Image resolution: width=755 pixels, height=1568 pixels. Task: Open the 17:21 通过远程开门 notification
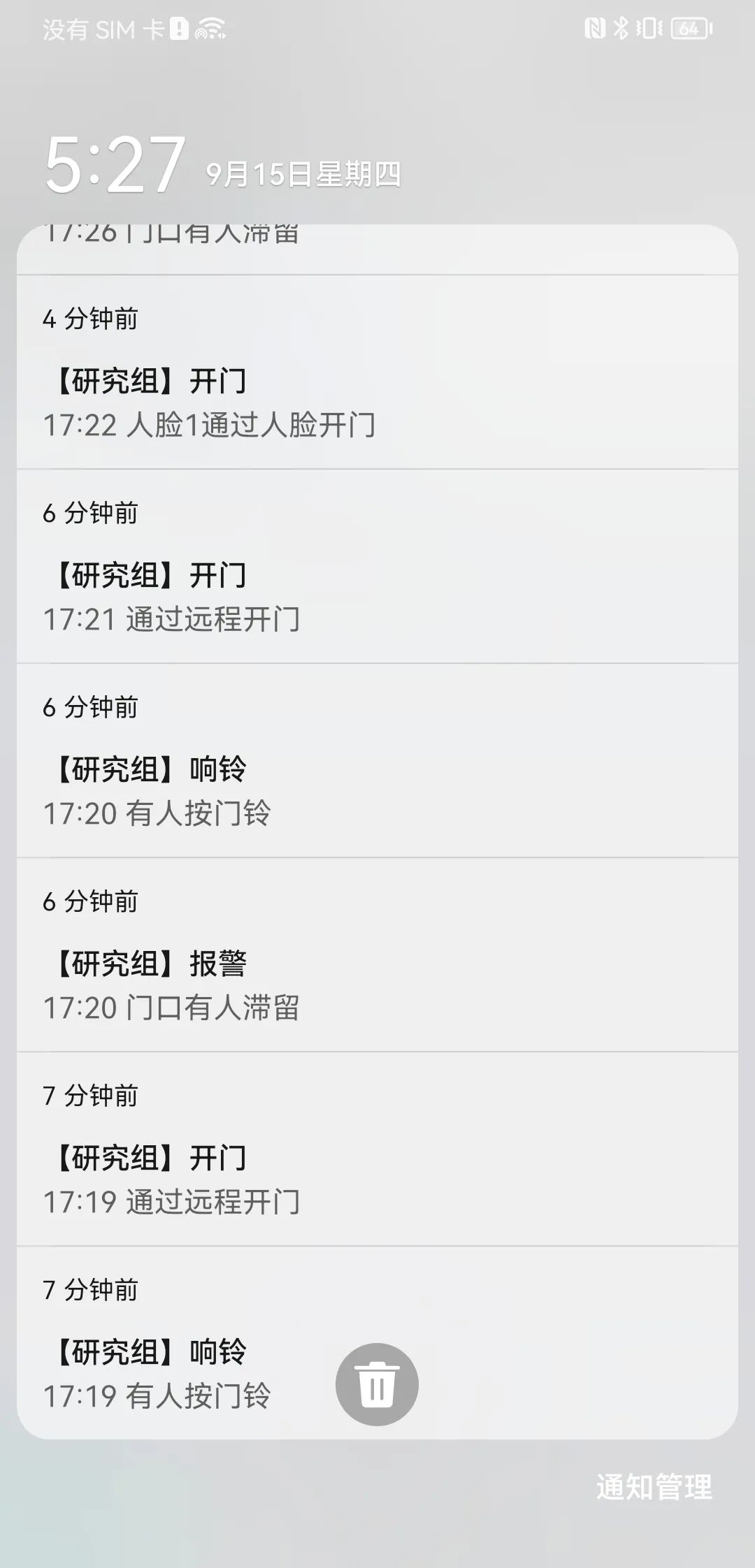[x=377, y=567]
